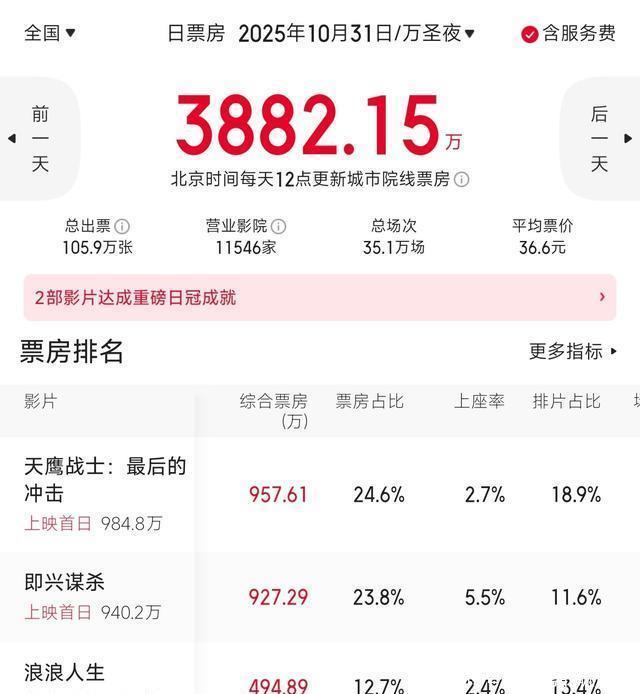The width and height of the screenshot is (640, 694).
Task: Go to 后一天 box office
Action: 600,139
